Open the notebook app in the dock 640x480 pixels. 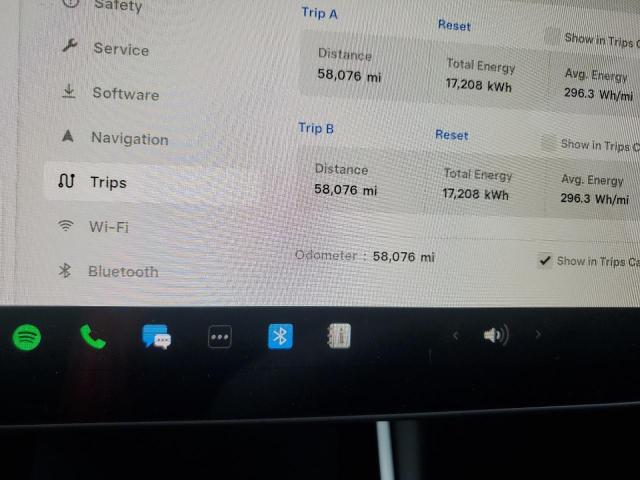pos(339,337)
